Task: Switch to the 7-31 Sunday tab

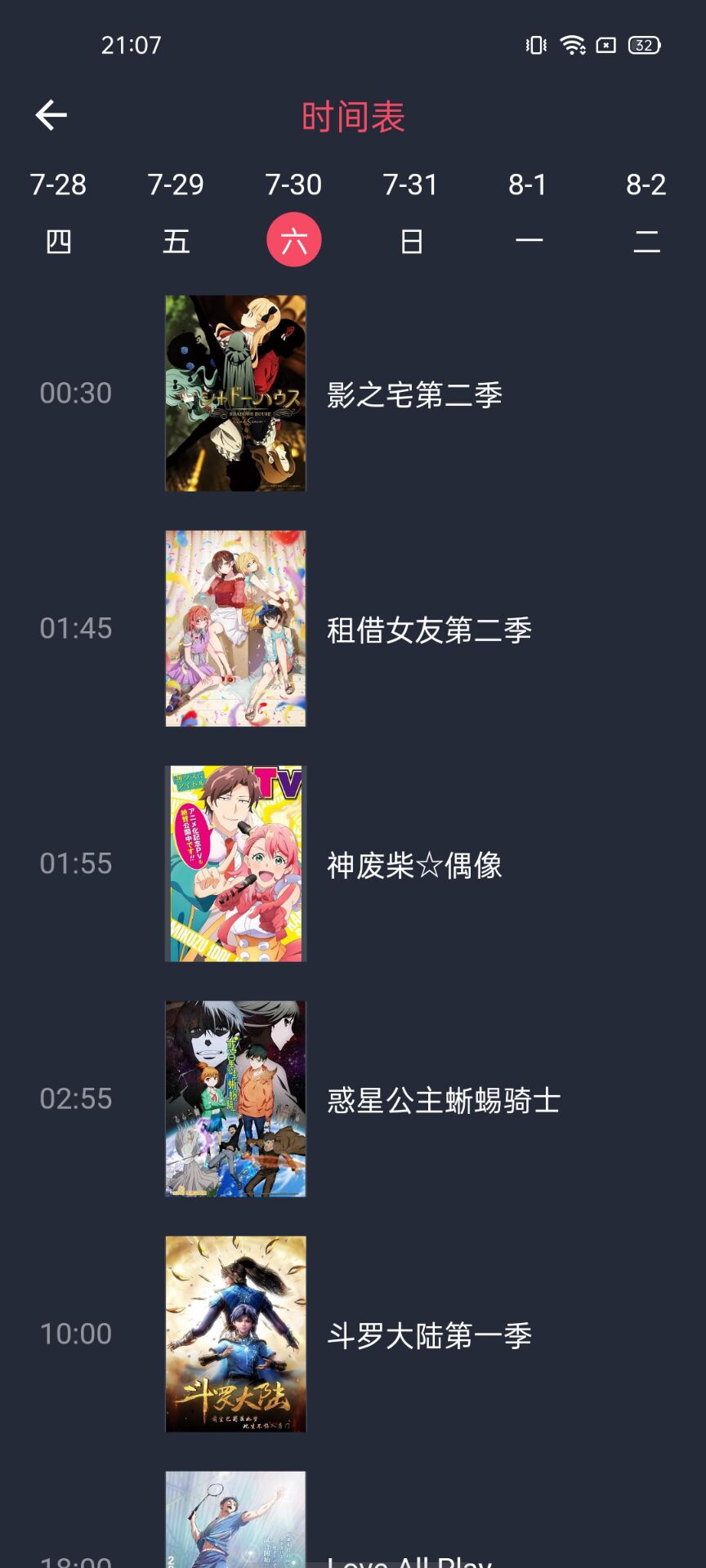Action: click(412, 214)
